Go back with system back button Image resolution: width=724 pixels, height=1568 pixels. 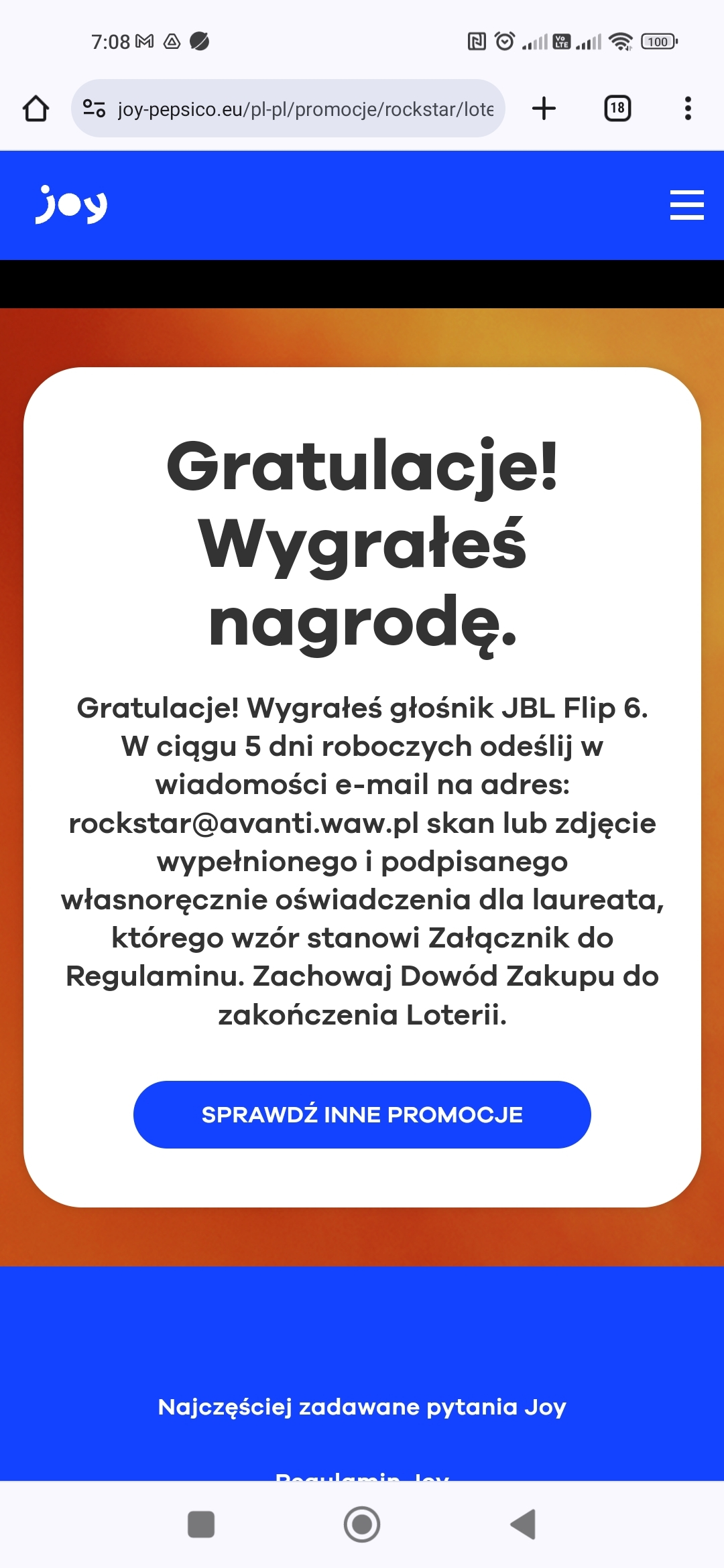pyautogui.click(x=523, y=1524)
